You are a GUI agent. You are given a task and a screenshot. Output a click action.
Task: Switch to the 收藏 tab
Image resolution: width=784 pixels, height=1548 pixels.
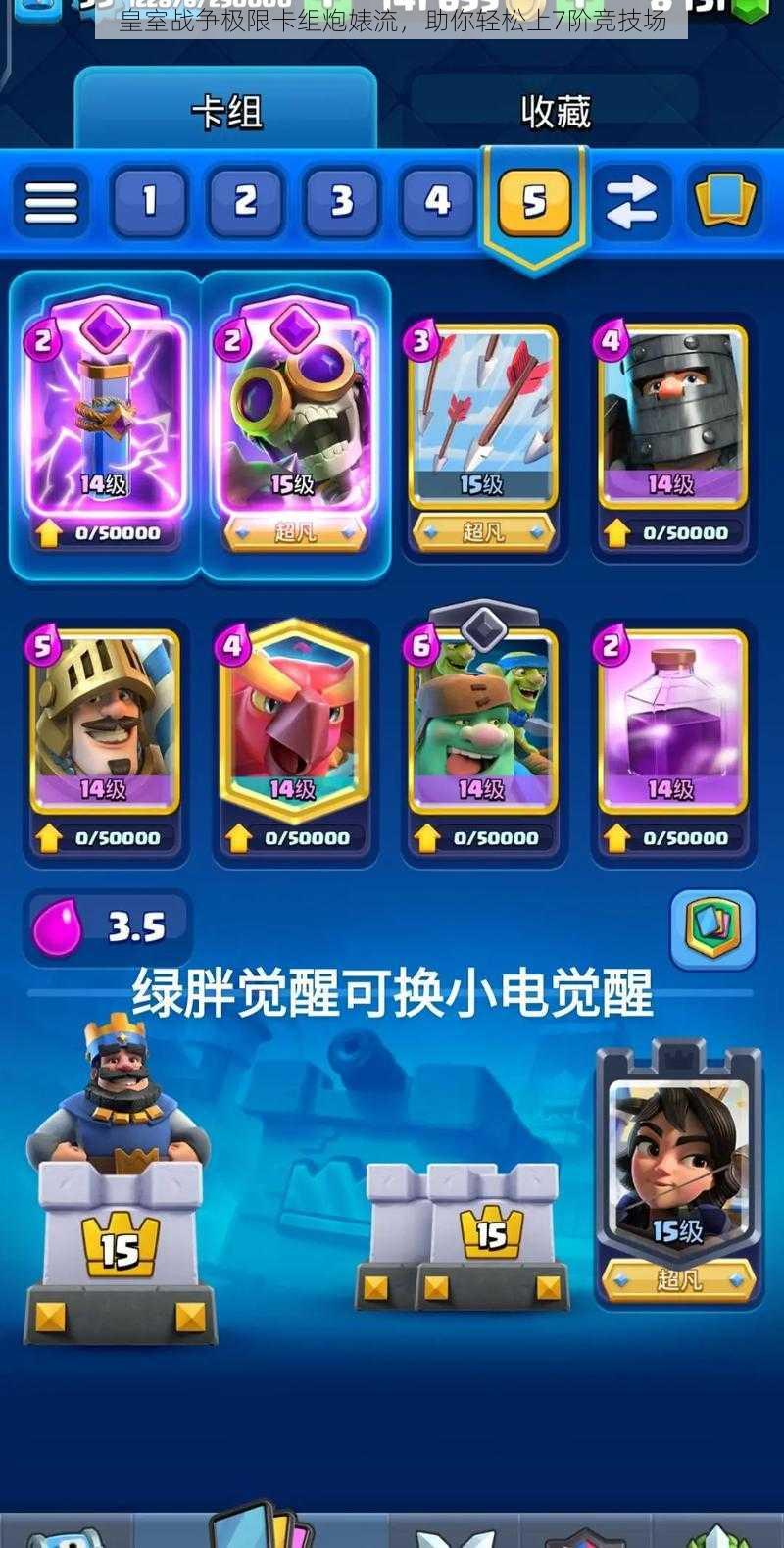(555, 111)
